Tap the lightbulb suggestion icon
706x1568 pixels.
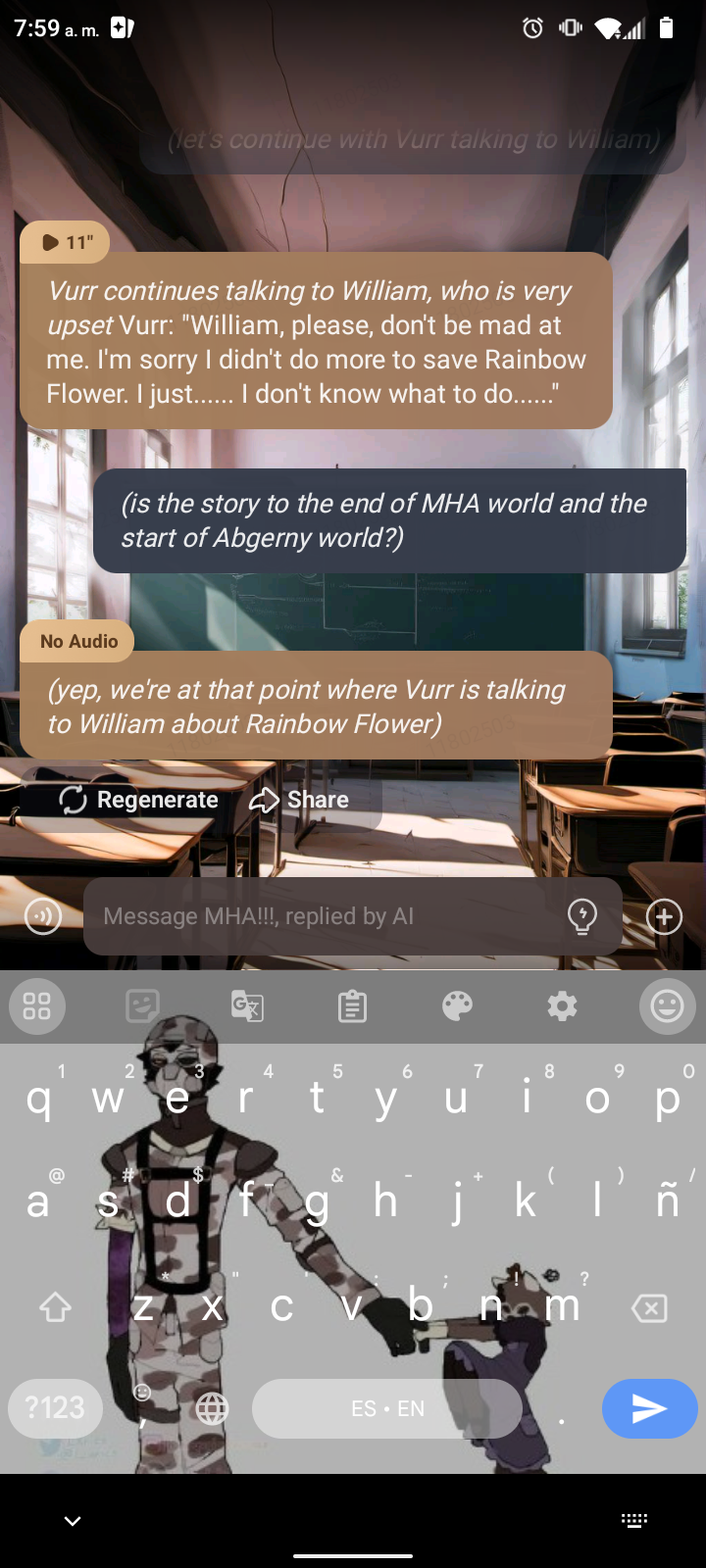pos(582,916)
